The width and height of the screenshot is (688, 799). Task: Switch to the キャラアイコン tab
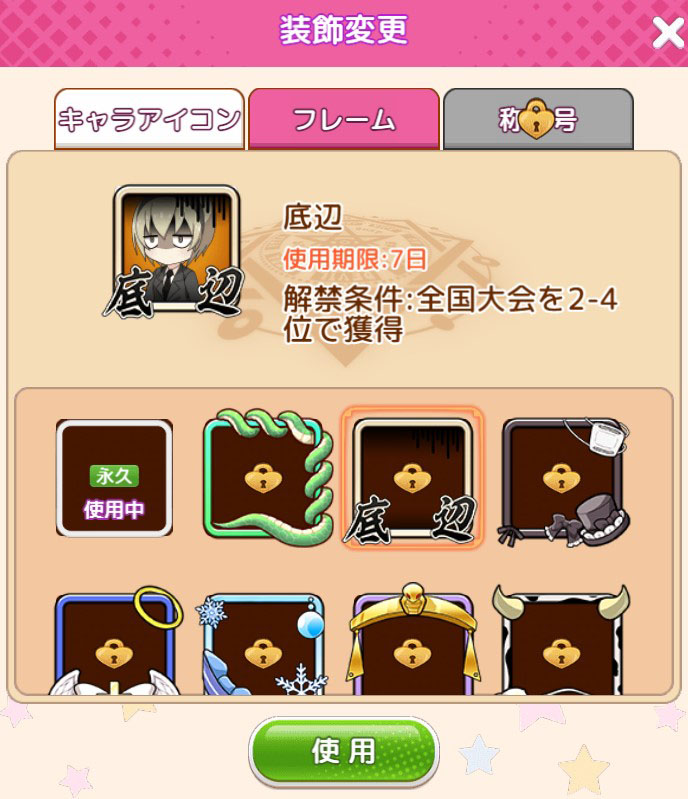pyautogui.click(x=149, y=119)
